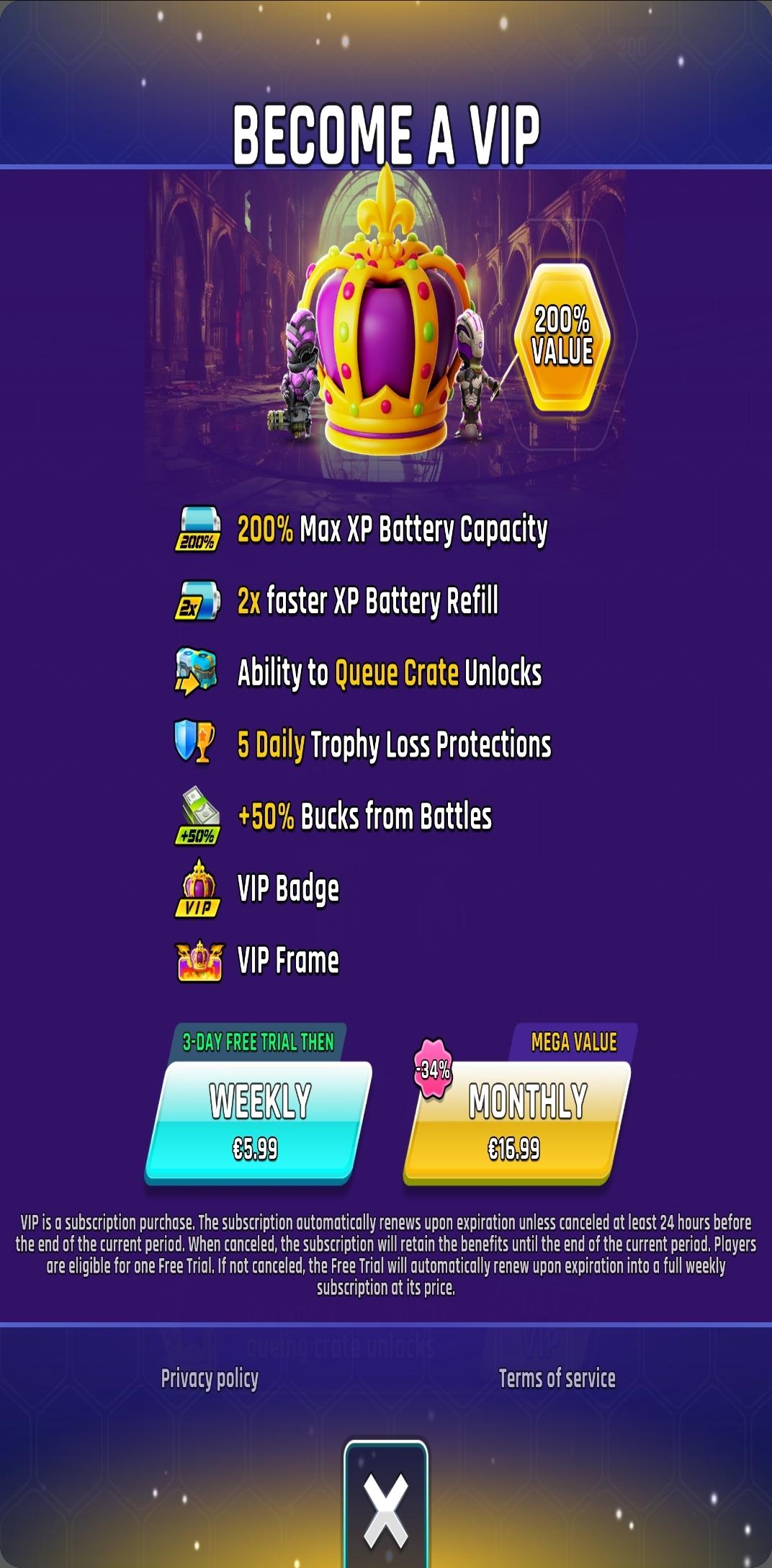Click the Mega Value banner
The image size is (772, 1568).
[x=574, y=1040]
